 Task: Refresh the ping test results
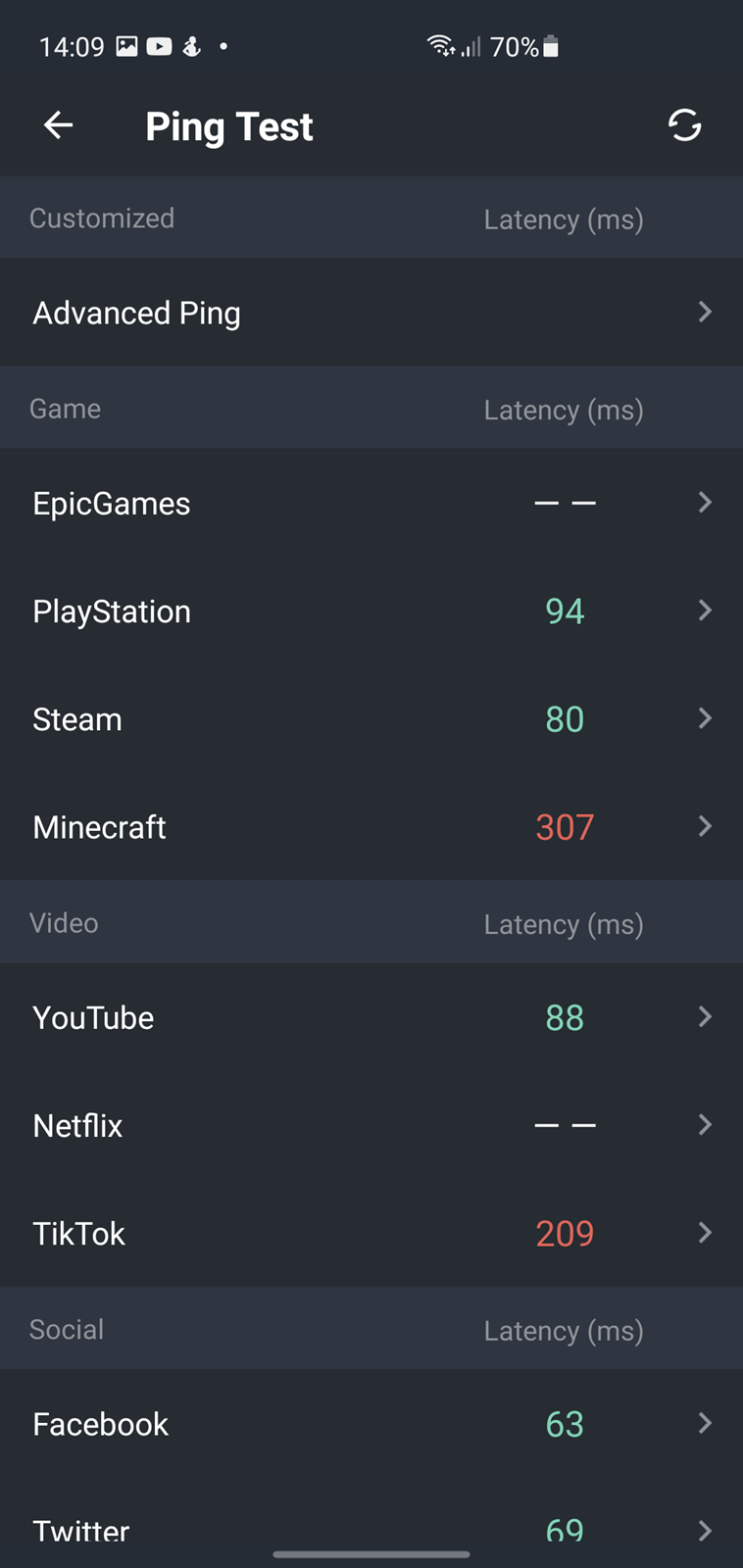[x=684, y=125]
